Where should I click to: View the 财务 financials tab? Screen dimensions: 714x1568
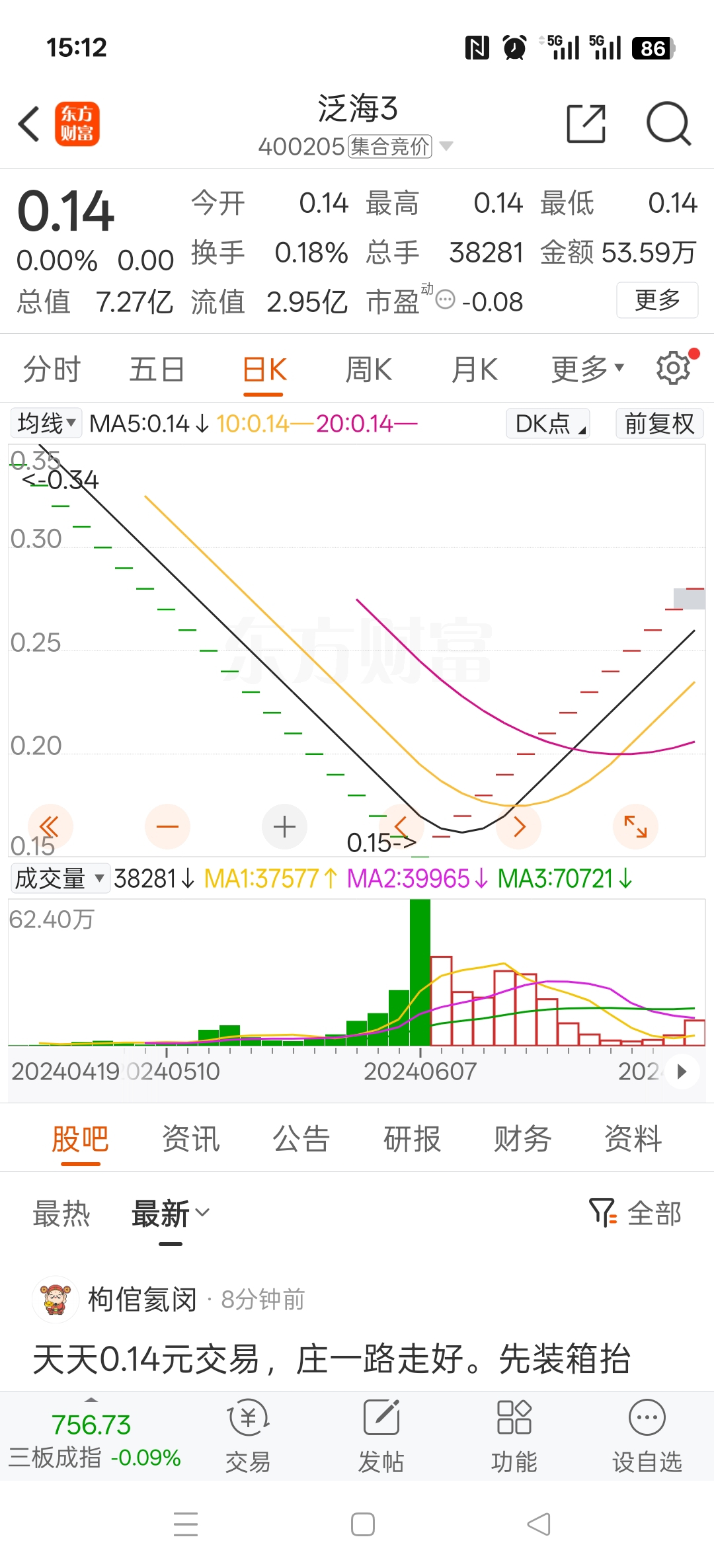(x=522, y=1139)
